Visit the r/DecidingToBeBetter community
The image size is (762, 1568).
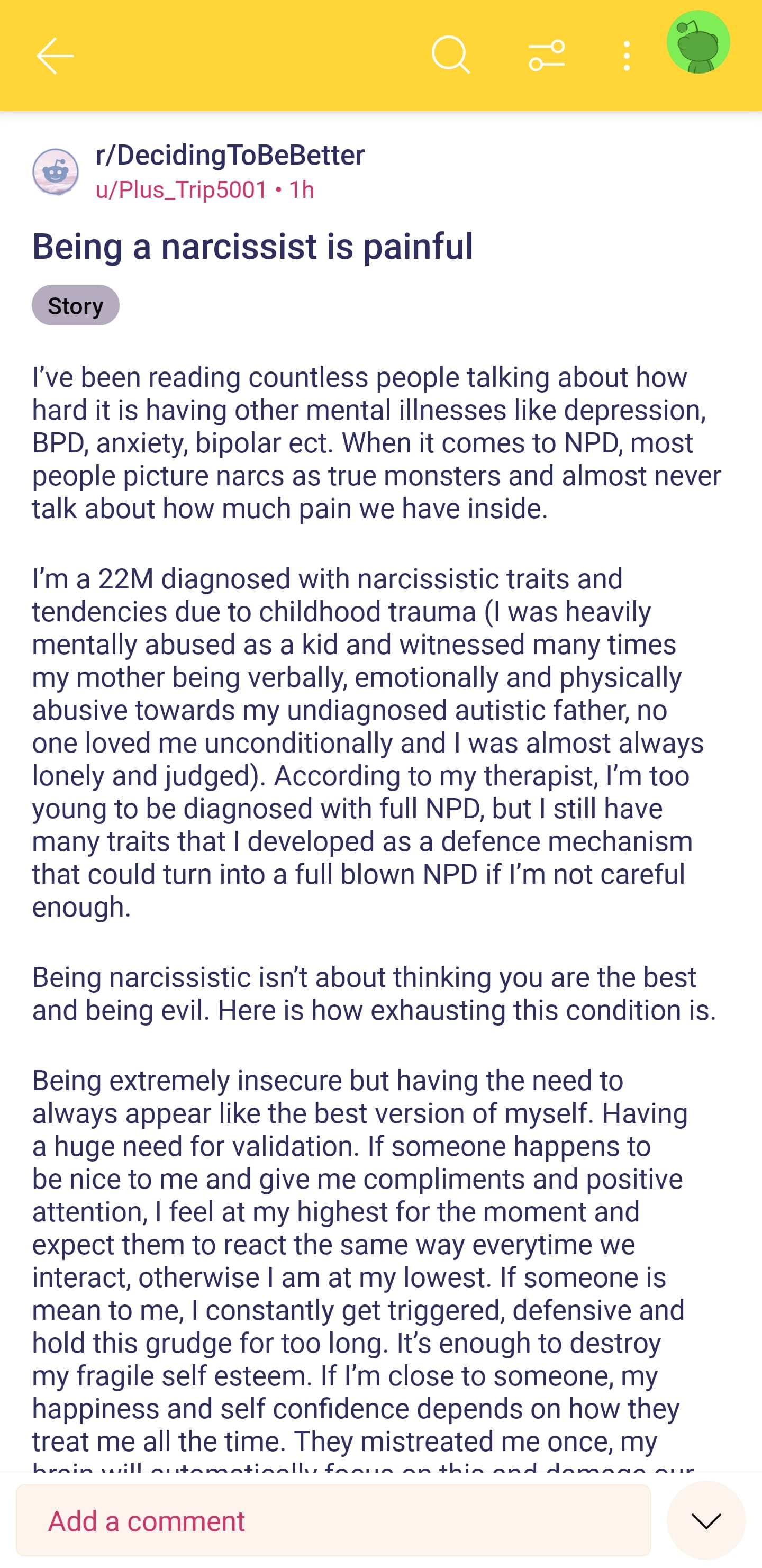click(x=230, y=155)
